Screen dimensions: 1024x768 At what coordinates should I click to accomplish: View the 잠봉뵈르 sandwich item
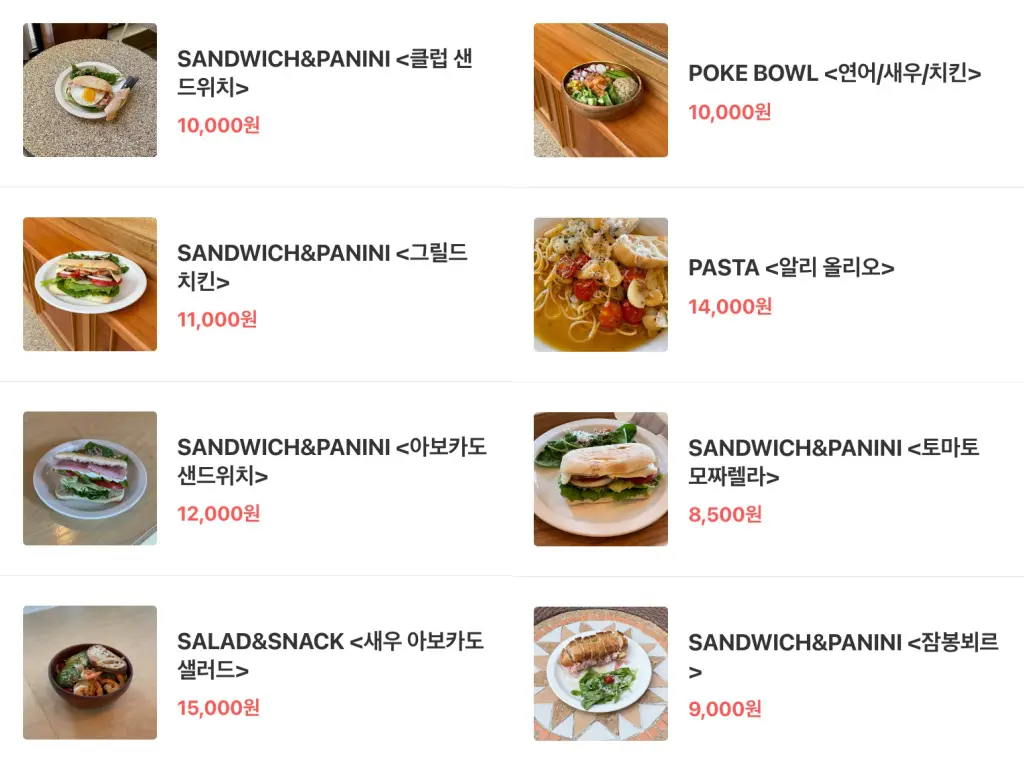pos(842,655)
